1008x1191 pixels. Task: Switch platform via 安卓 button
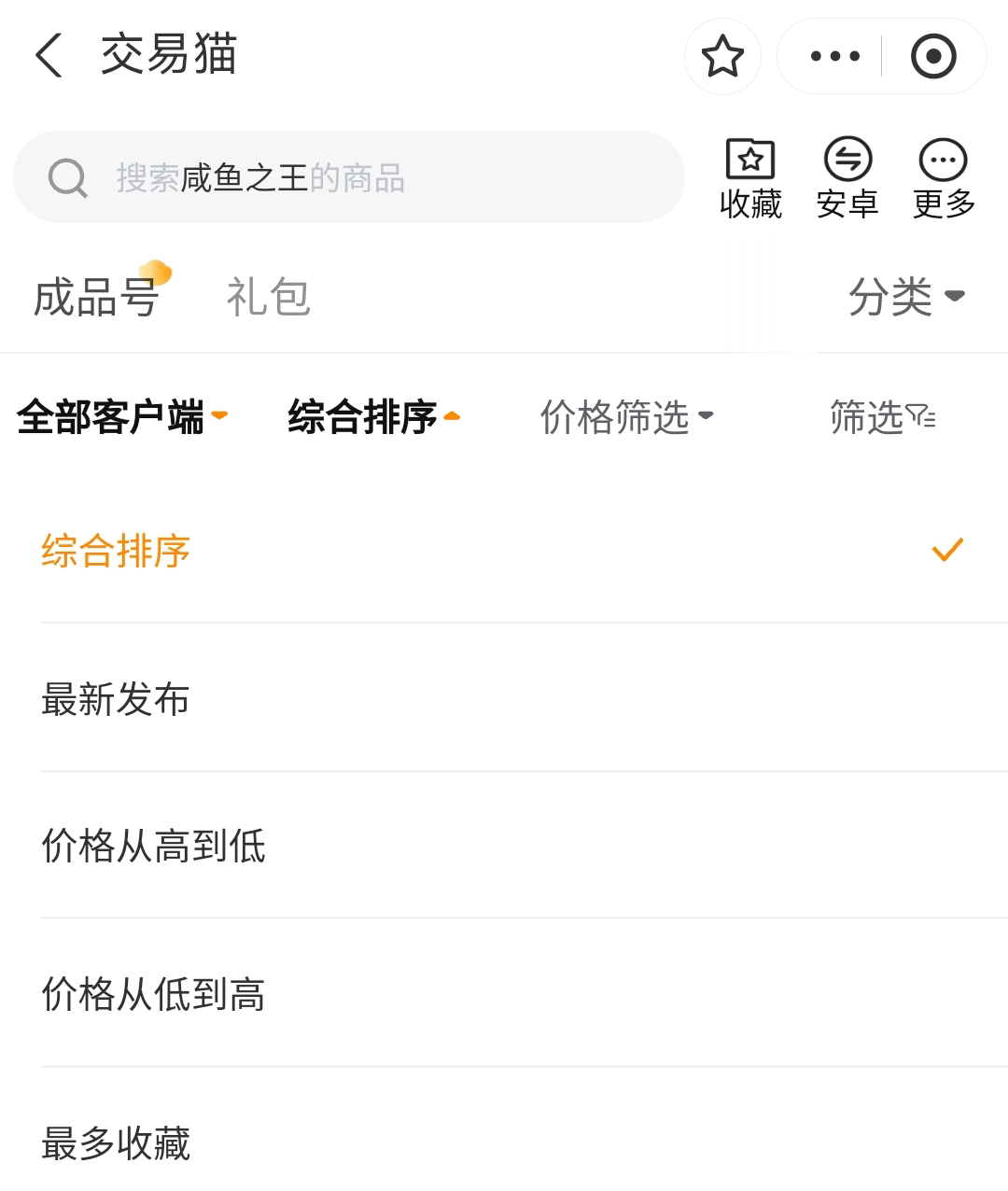[847, 178]
